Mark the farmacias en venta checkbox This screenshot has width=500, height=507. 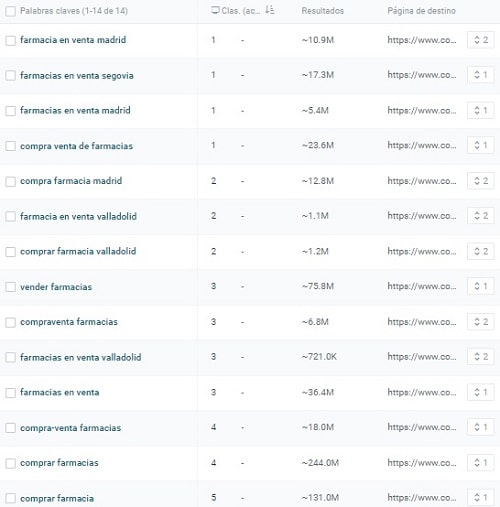[x=10, y=393]
